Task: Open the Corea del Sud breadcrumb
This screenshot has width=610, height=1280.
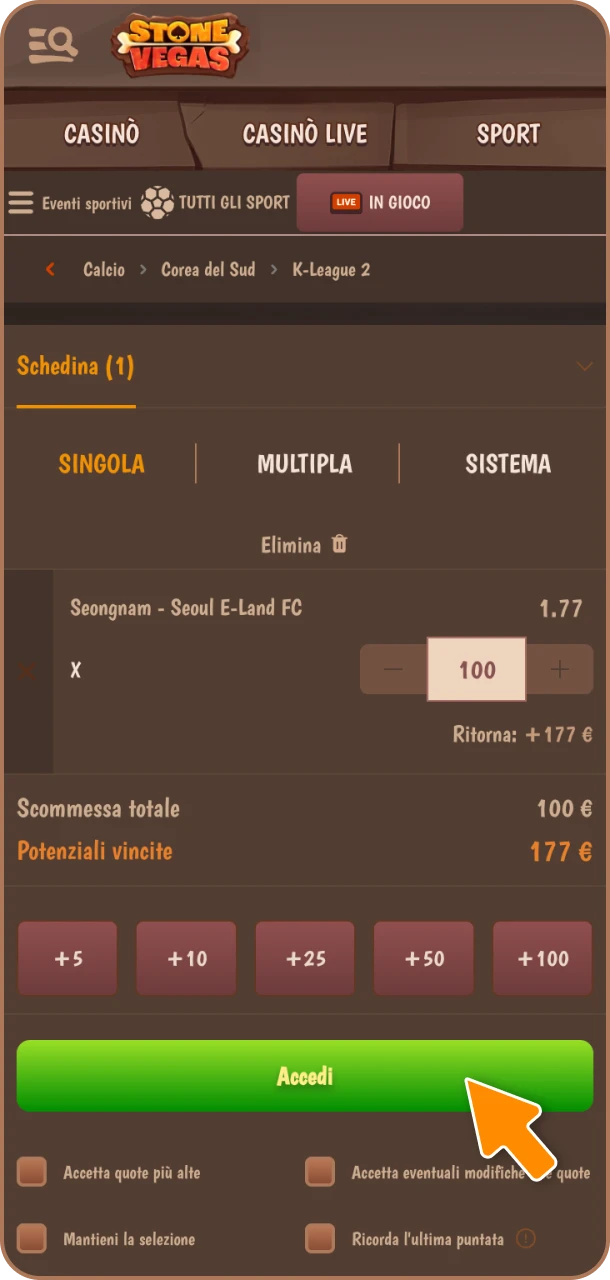Action: point(208,270)
